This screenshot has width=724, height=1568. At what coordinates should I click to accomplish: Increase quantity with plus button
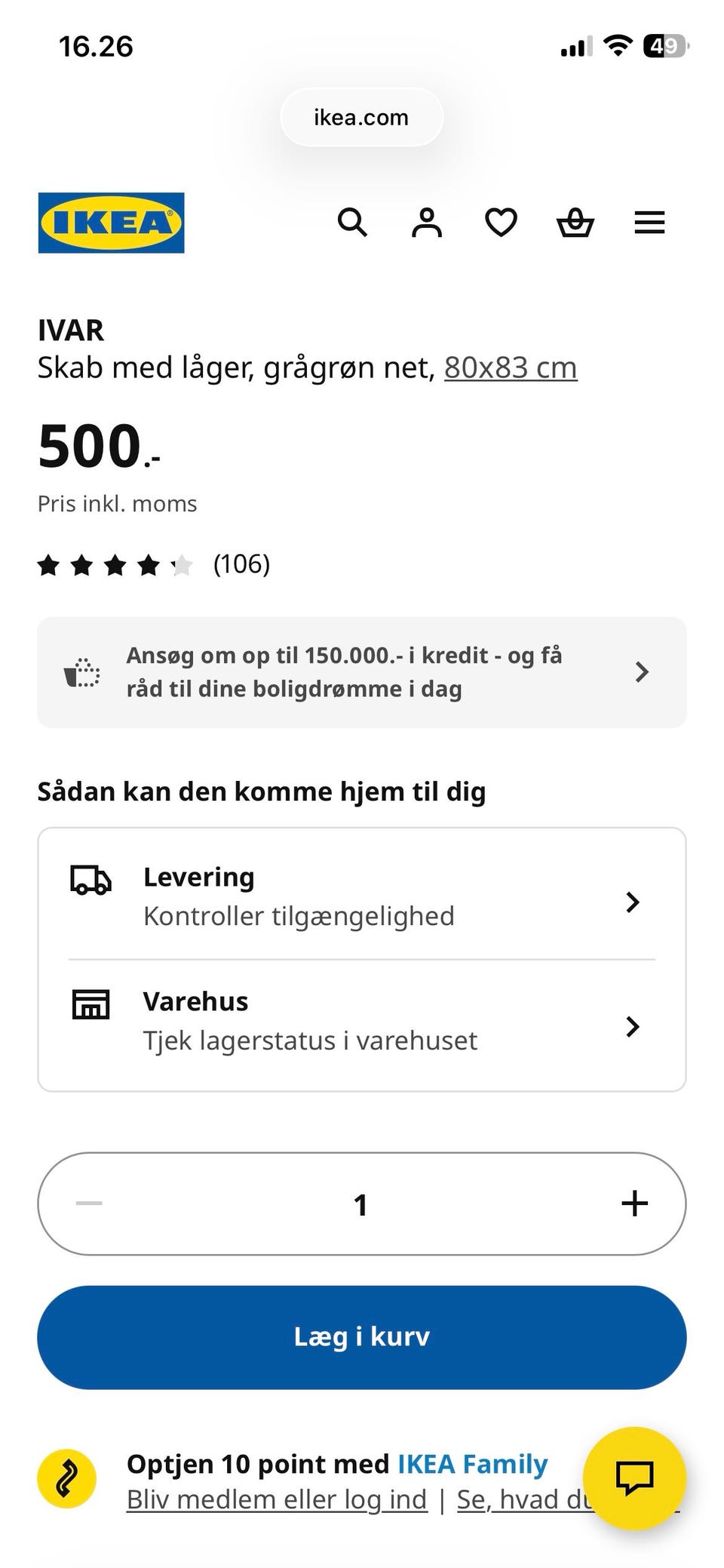coord(635,1204)
